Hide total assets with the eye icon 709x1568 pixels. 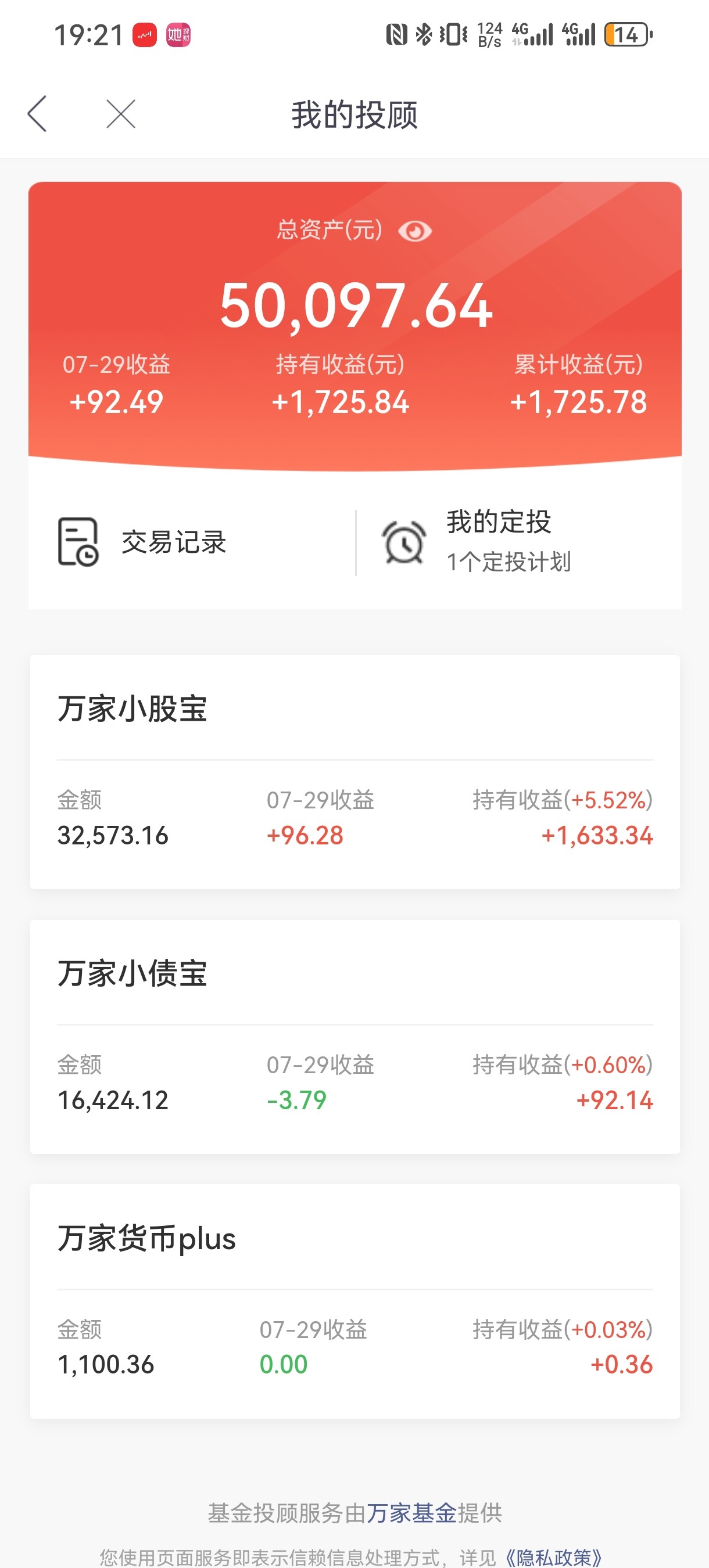point(415,231)
